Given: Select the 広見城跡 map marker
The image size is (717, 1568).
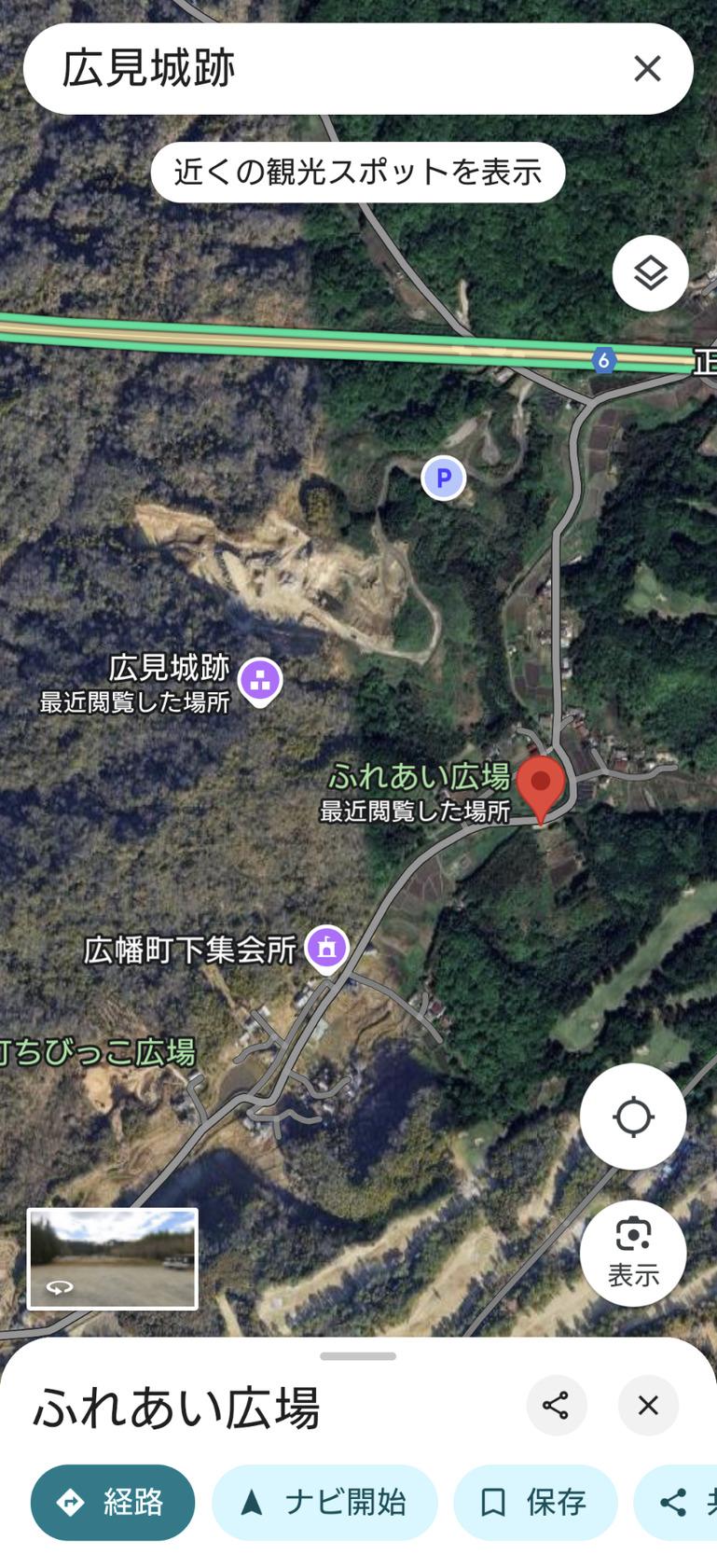Looking at the screenshot, I should tap(260, 680).
